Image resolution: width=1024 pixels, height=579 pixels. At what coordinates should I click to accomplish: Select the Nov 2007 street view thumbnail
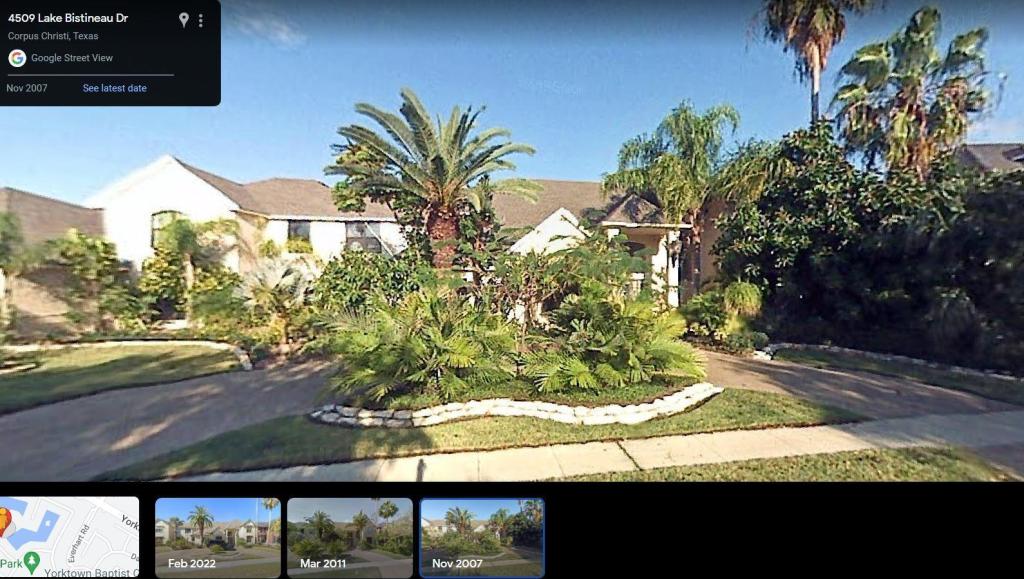(x=481, y=537)
